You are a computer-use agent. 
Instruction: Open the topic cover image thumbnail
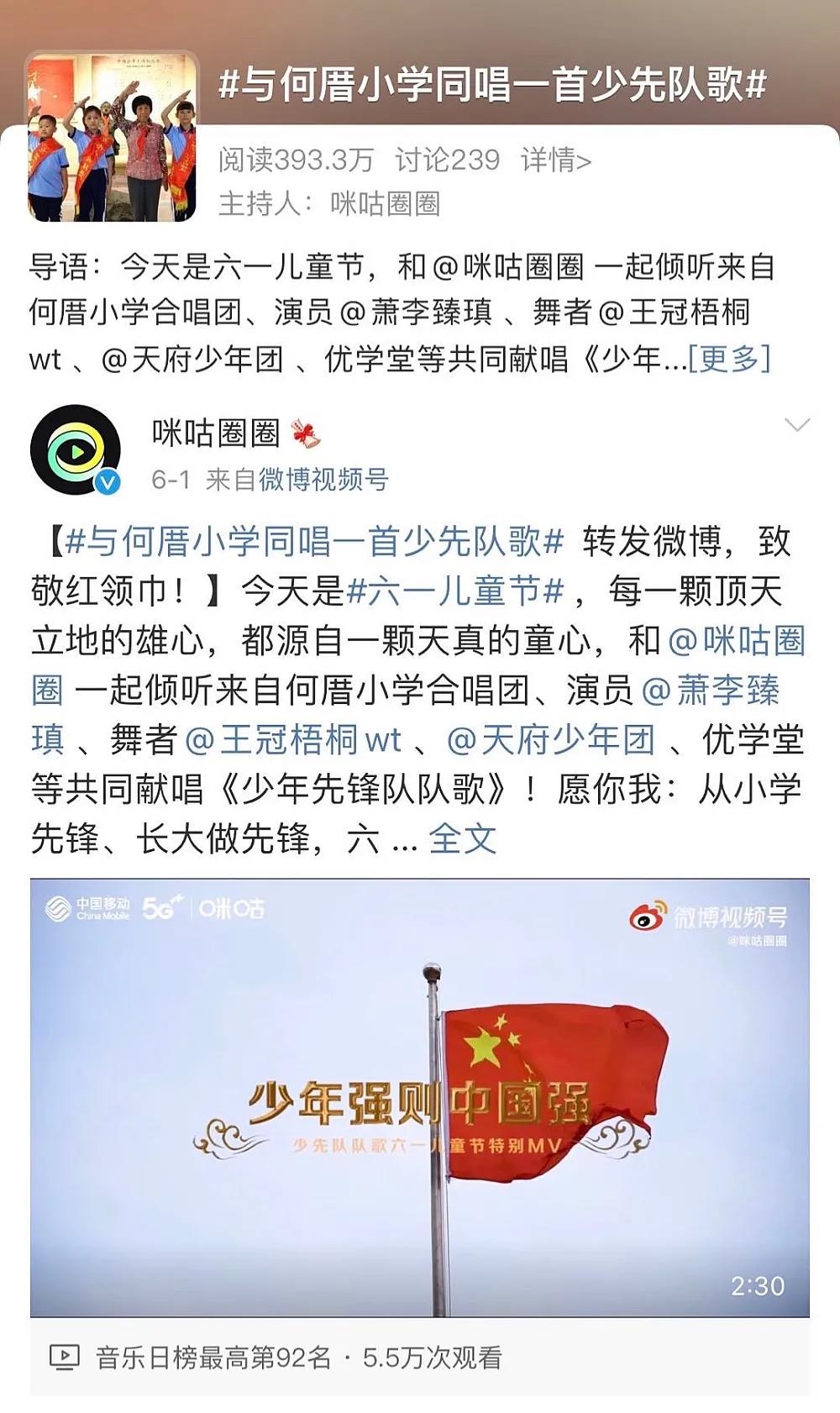pos(113,138)
